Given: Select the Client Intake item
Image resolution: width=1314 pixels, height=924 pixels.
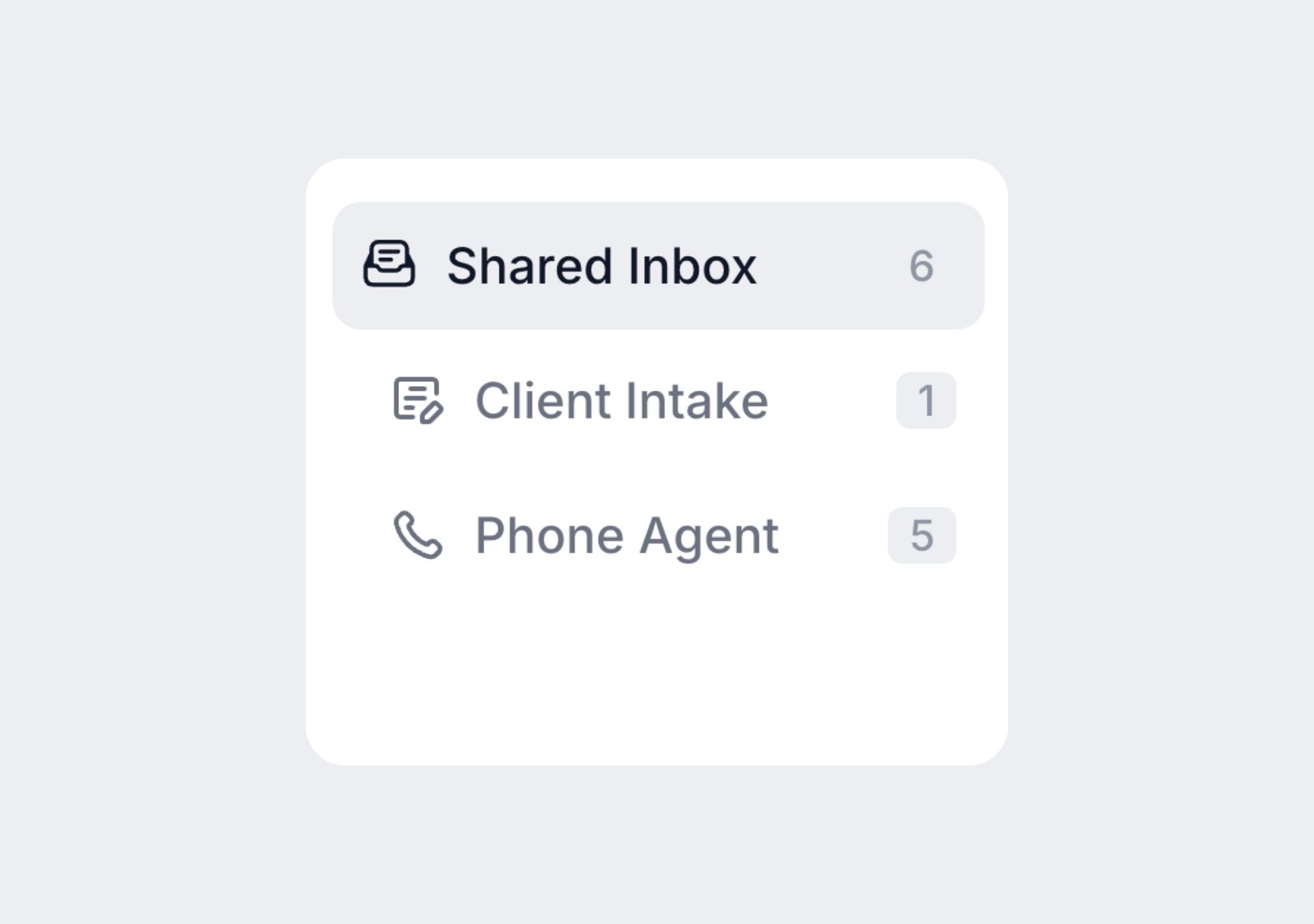Looking at the screenshot, I should [x=621, y=400].
